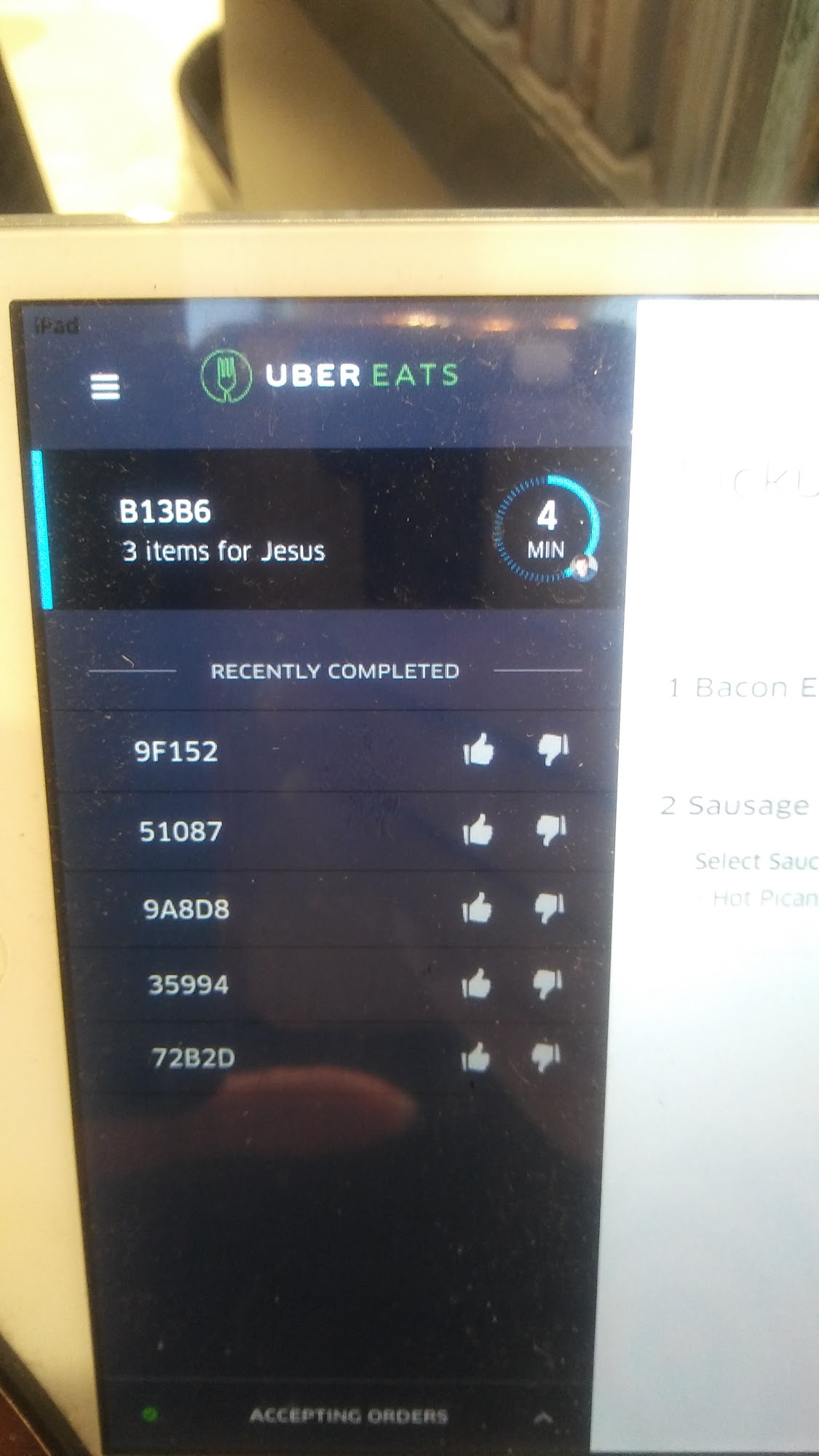Give thumbs down to order 9F152
The width and height of the screenshot is (819, 1456).
[553, 749]
